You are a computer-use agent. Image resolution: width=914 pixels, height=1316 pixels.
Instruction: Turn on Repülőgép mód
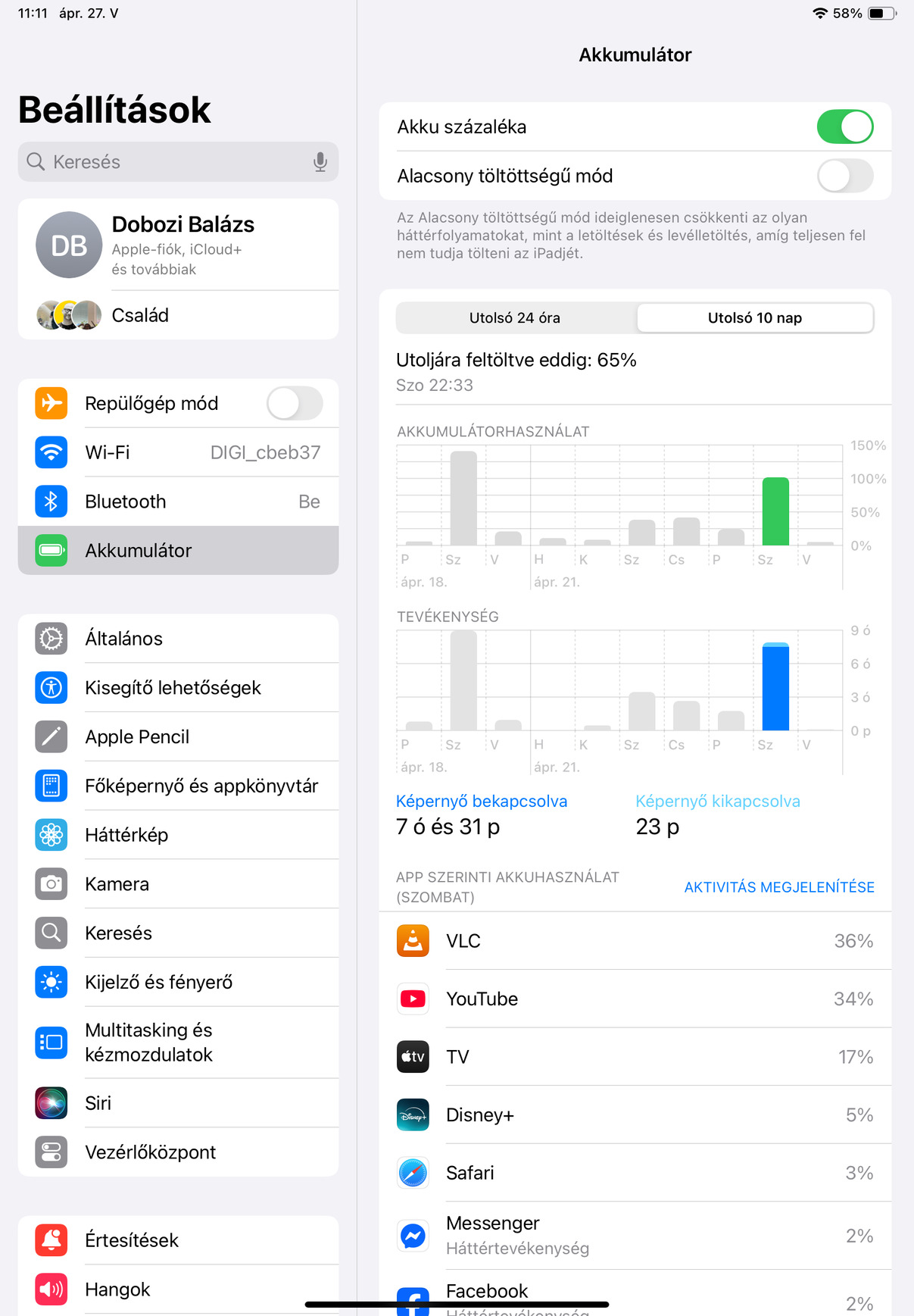pos(295,403)
